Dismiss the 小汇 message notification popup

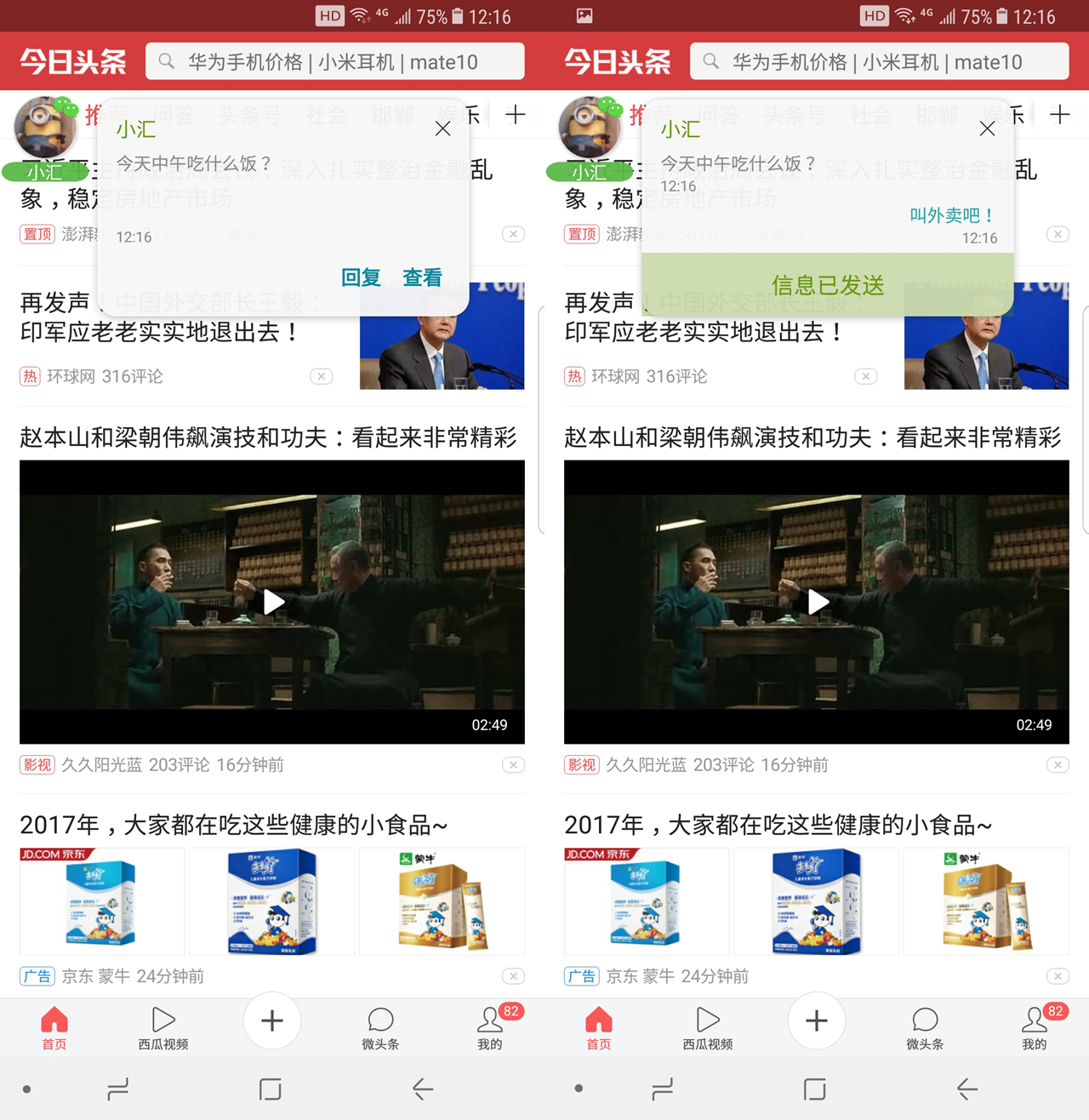442,129
